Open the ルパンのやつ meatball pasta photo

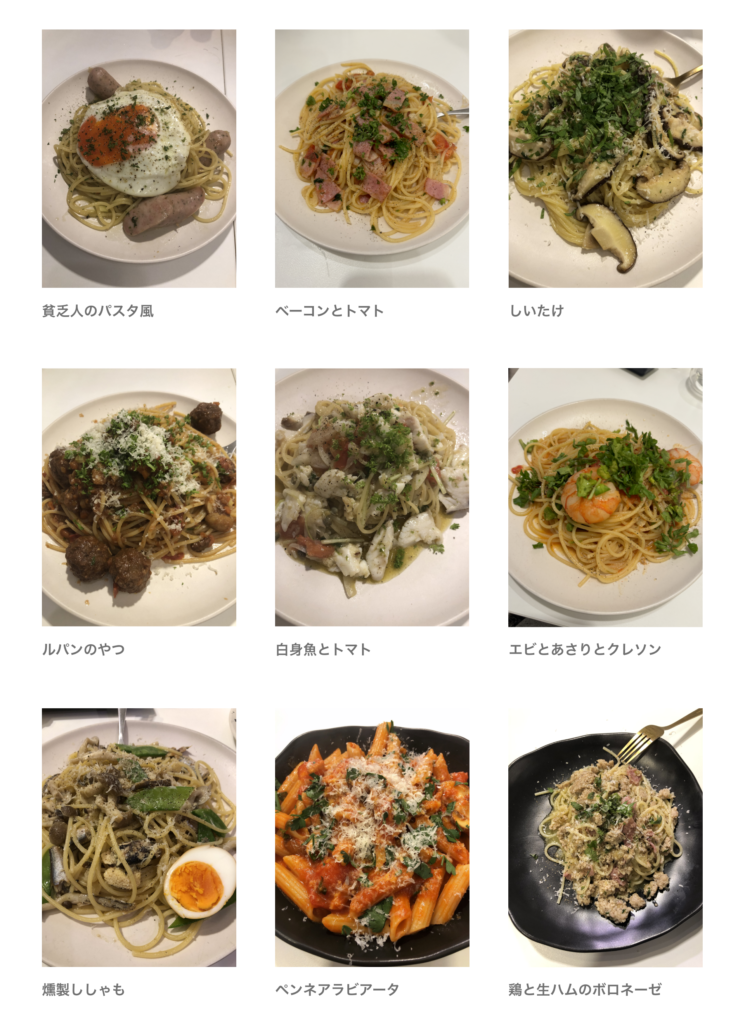point(139,497)
